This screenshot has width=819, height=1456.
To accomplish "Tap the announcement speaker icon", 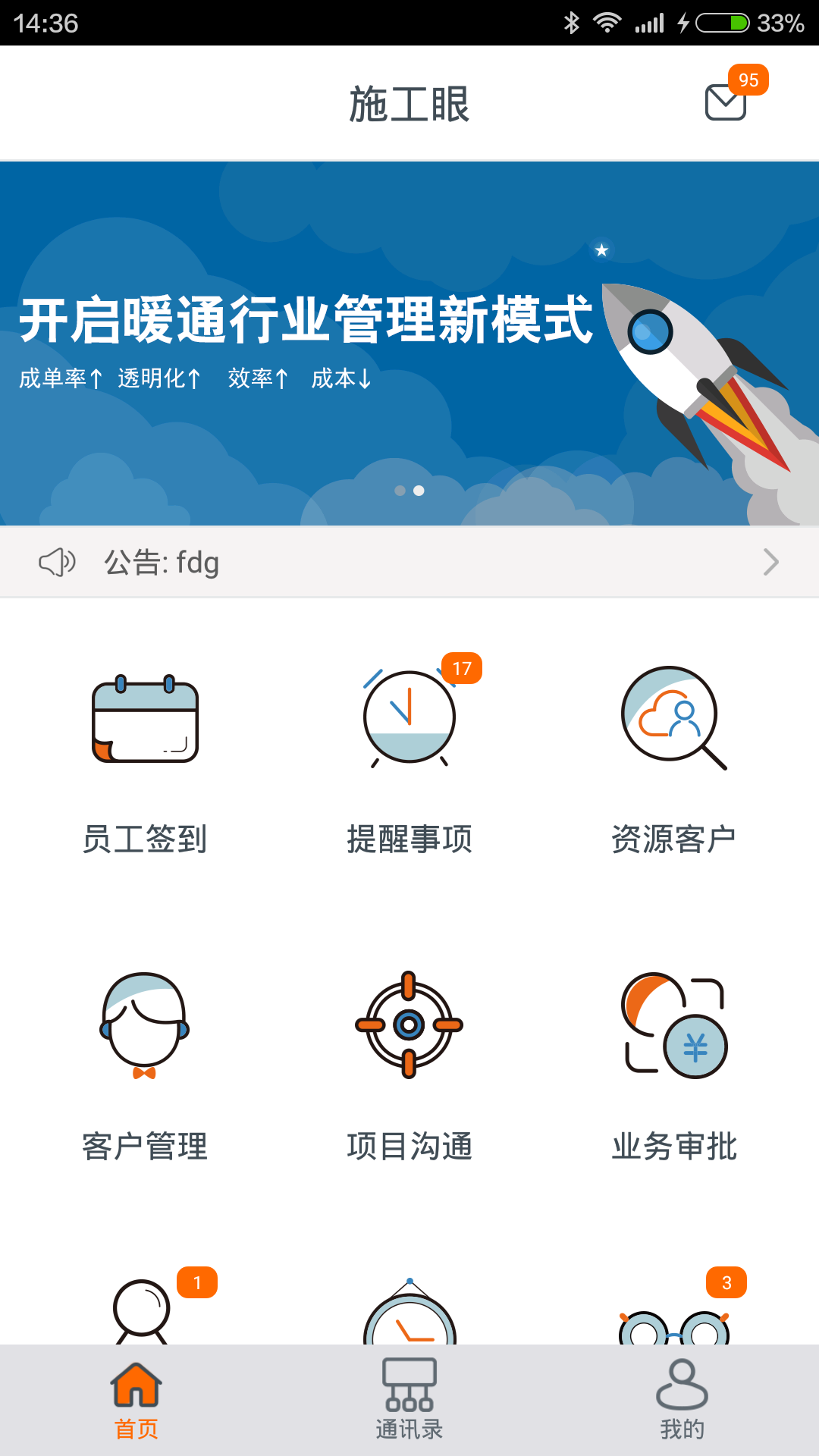I will [x=57, y=562].
